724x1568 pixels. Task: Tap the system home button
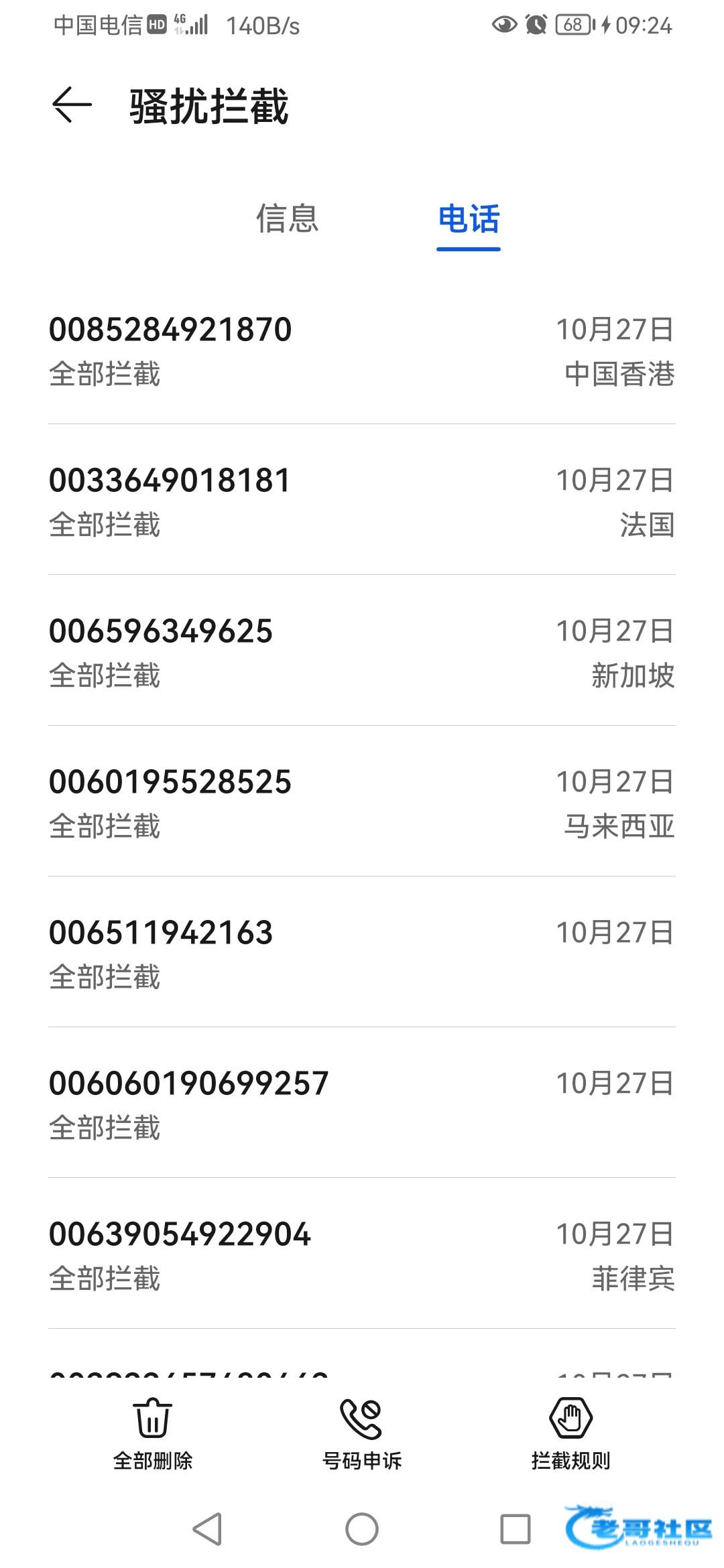tap(362, 1529)
